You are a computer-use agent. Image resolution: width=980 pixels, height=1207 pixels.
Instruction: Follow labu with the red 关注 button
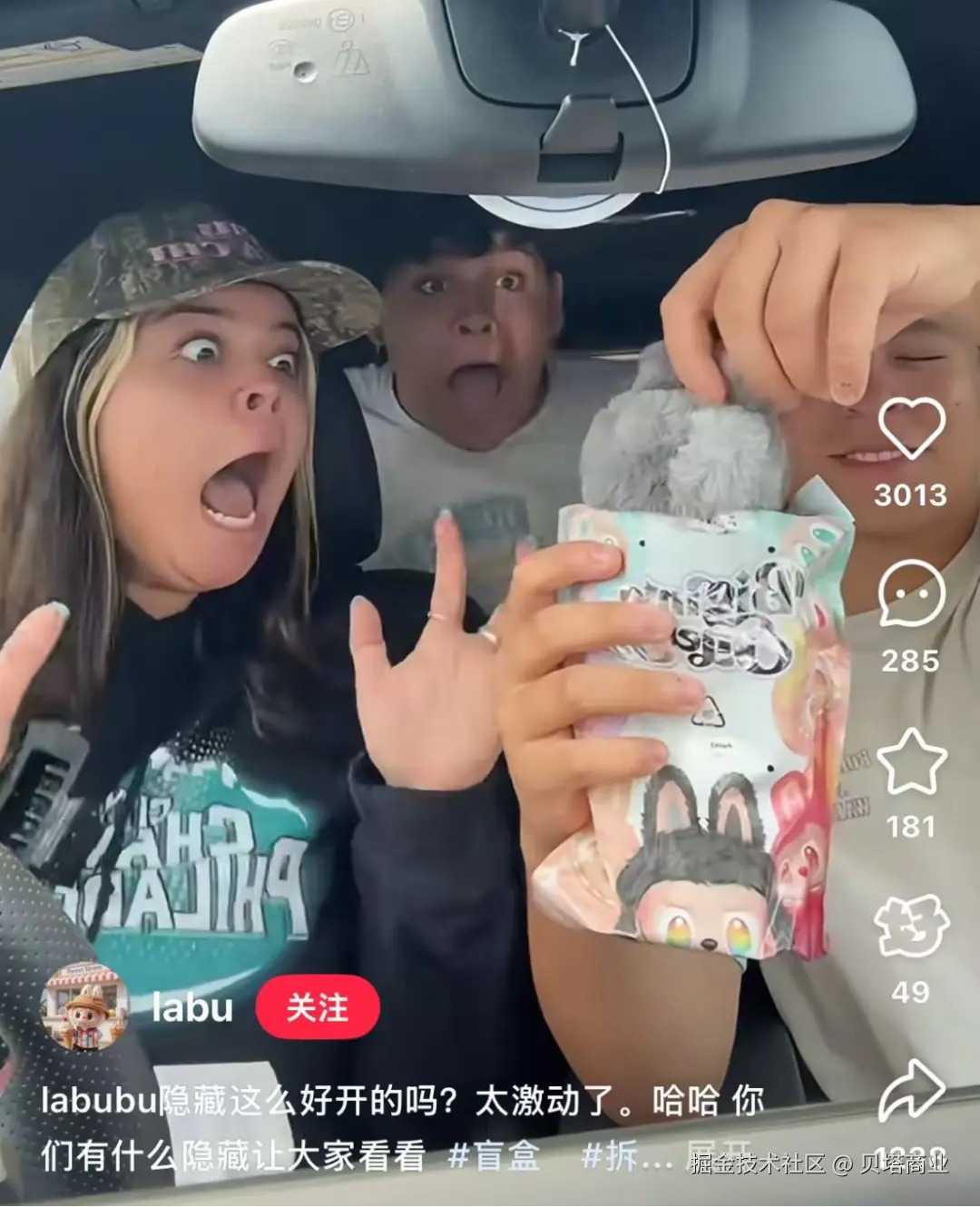point(318,1007)
